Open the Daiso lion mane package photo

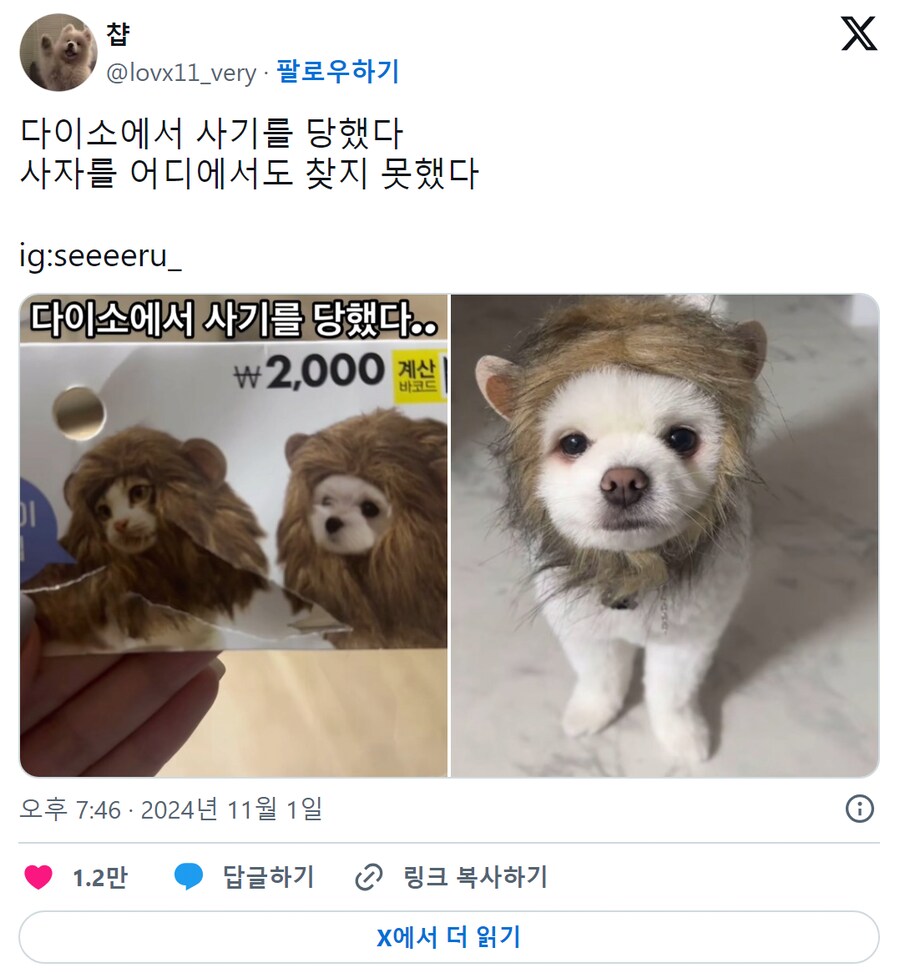pyautogui.click(x=234, y=535)
